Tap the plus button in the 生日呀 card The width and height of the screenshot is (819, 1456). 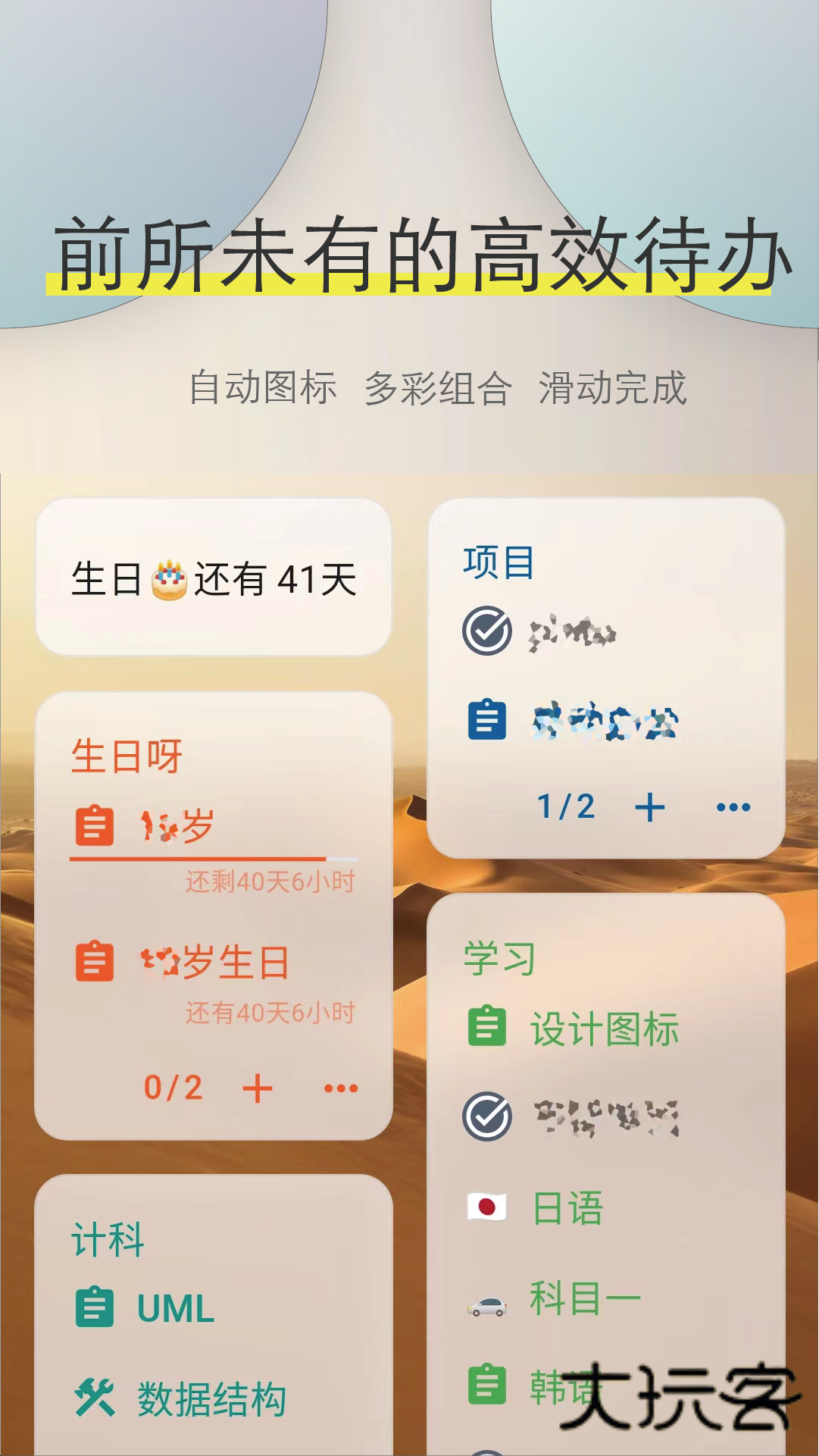pos(258,1087)
